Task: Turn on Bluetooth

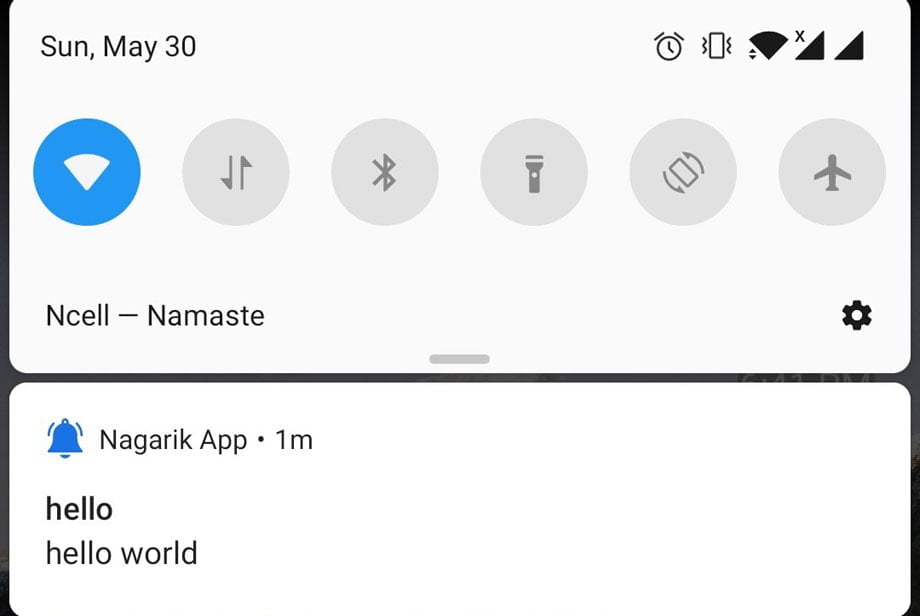Action: pos(385,172)
